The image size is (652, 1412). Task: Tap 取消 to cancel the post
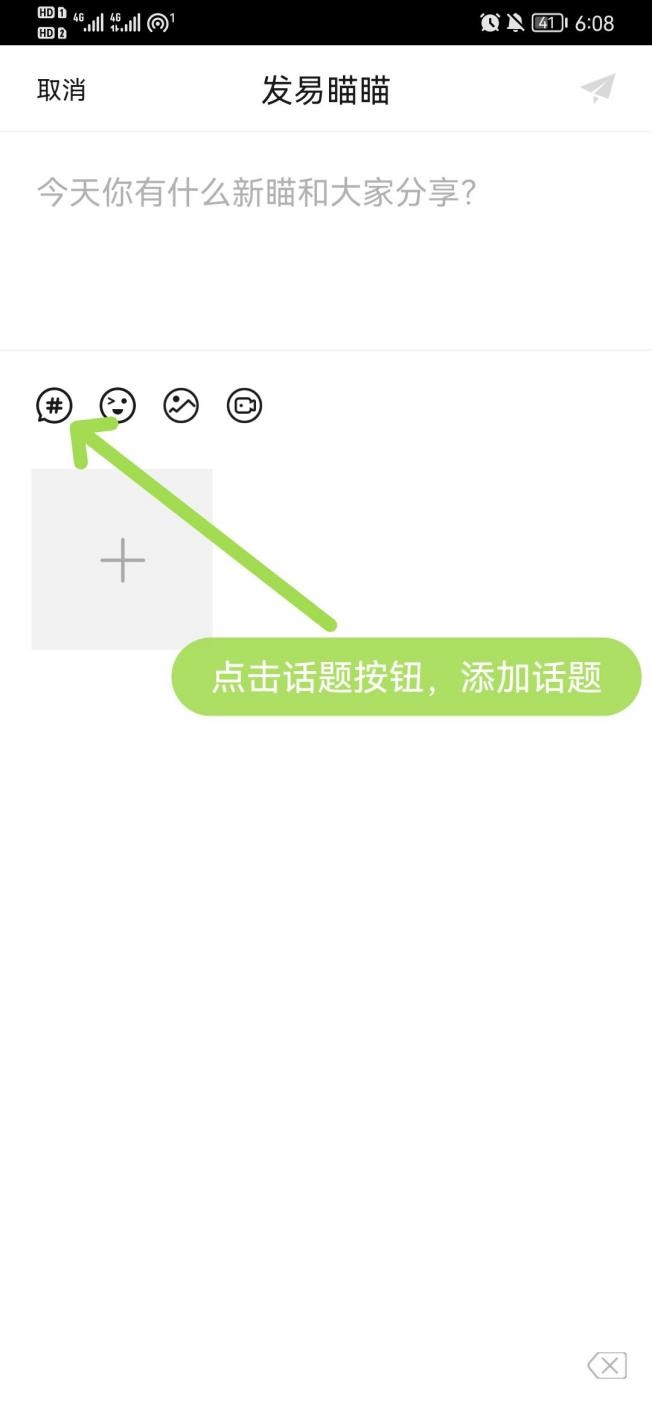click(x=61, y=90)
